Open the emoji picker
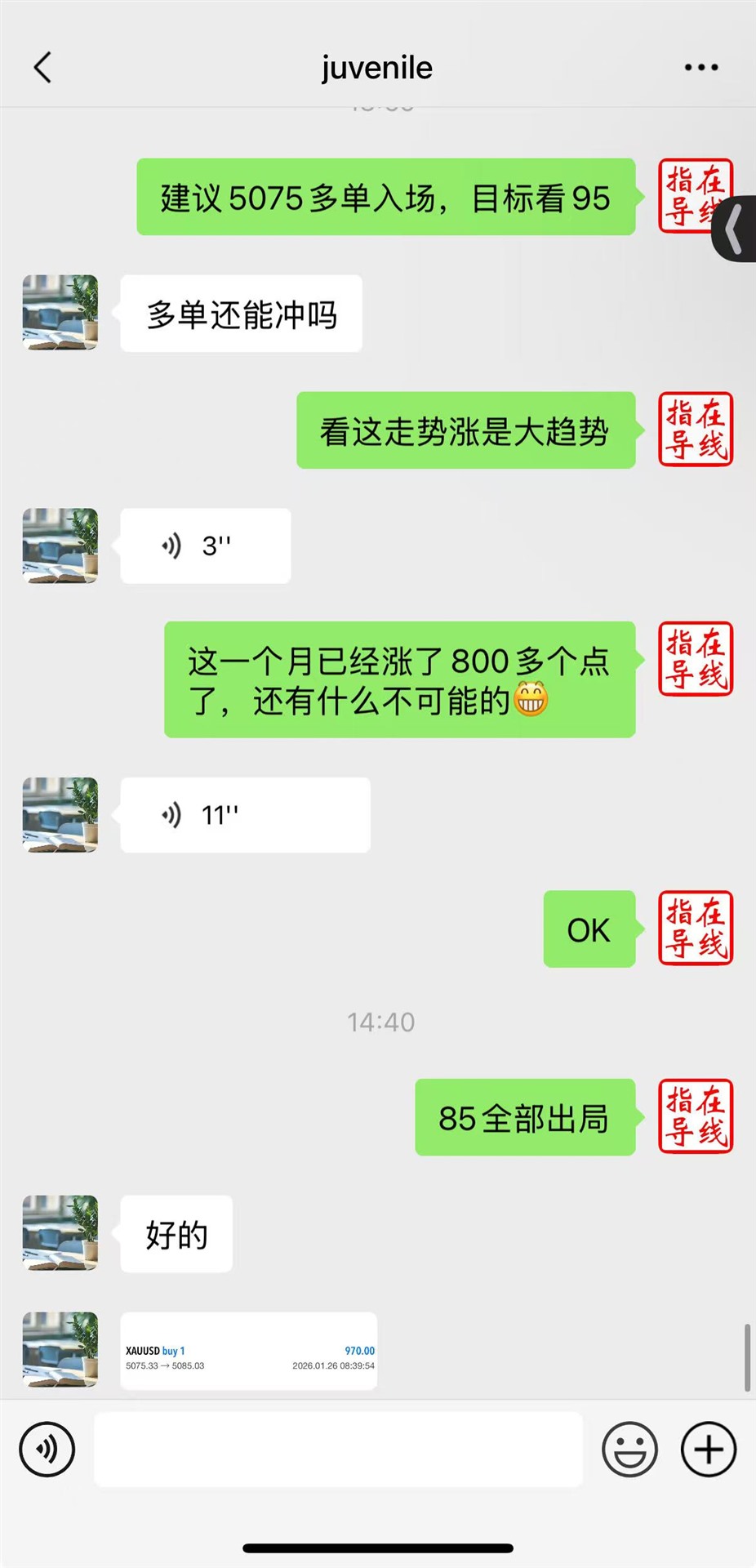 [x=629, y=1450]
